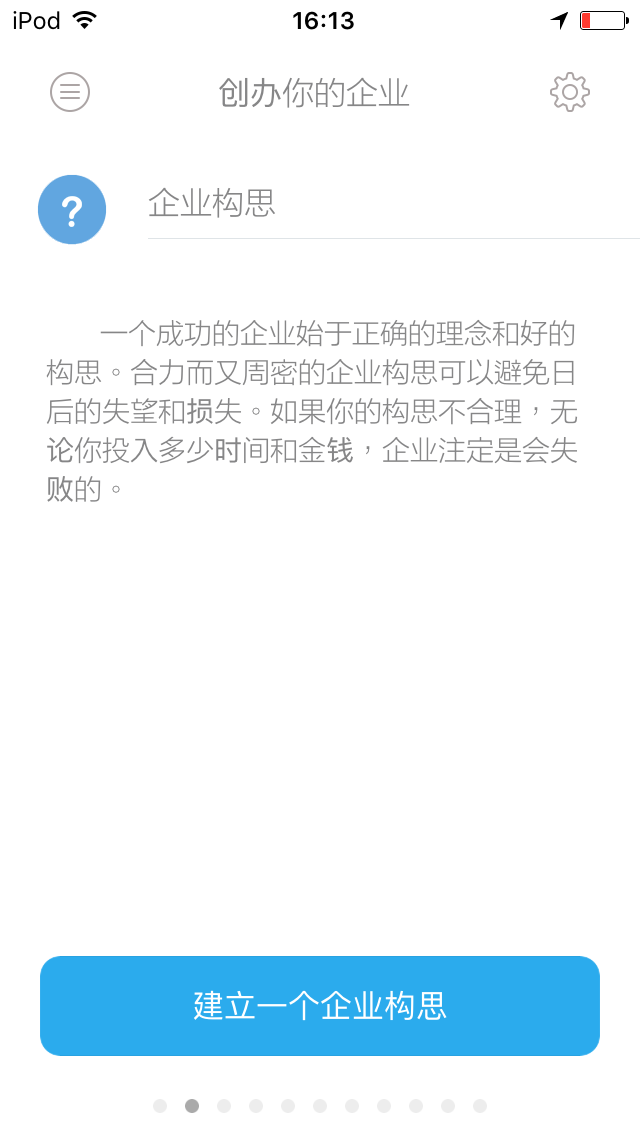Viewport: 640px width, 1136px height.
Task: Open the settings gear
Action: 570,92
